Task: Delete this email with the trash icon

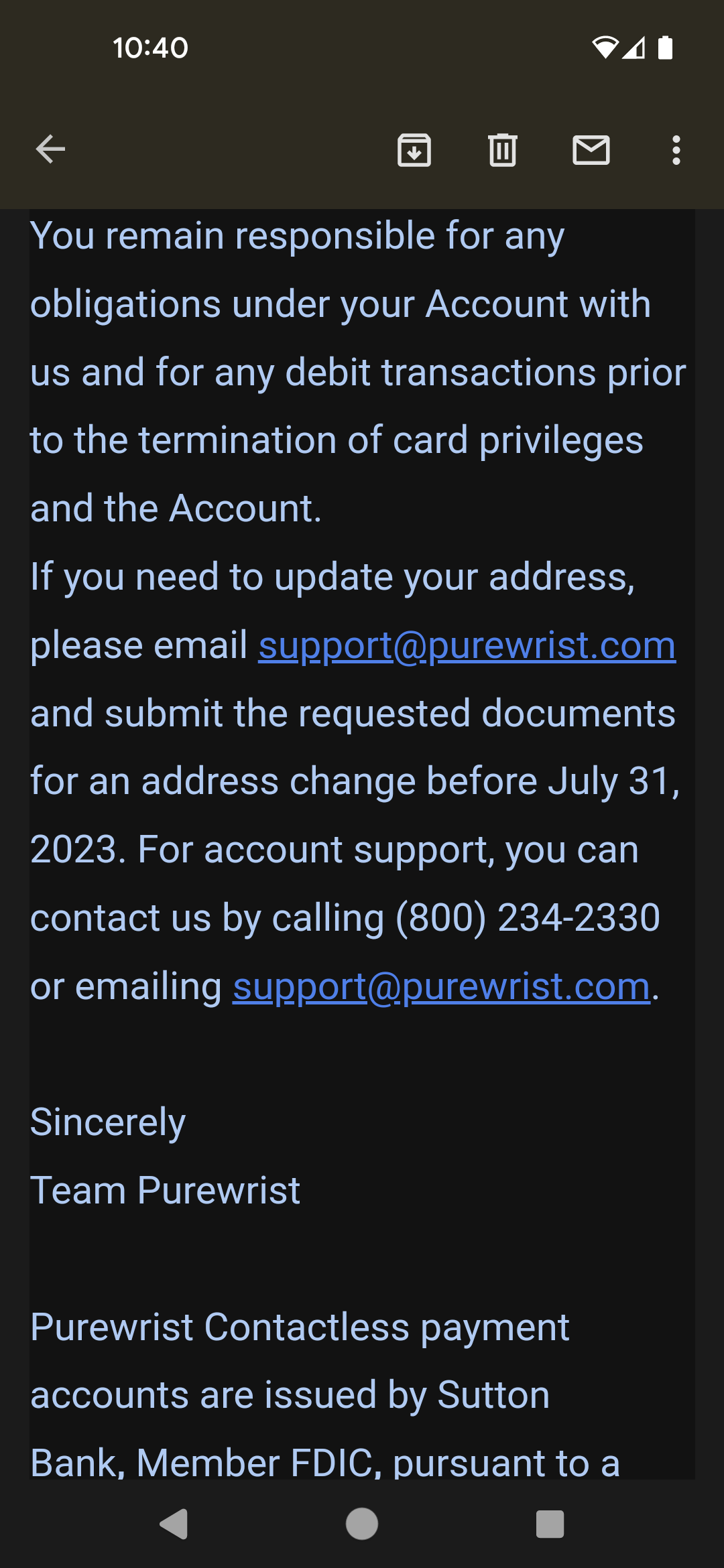Action: [503, 149]
